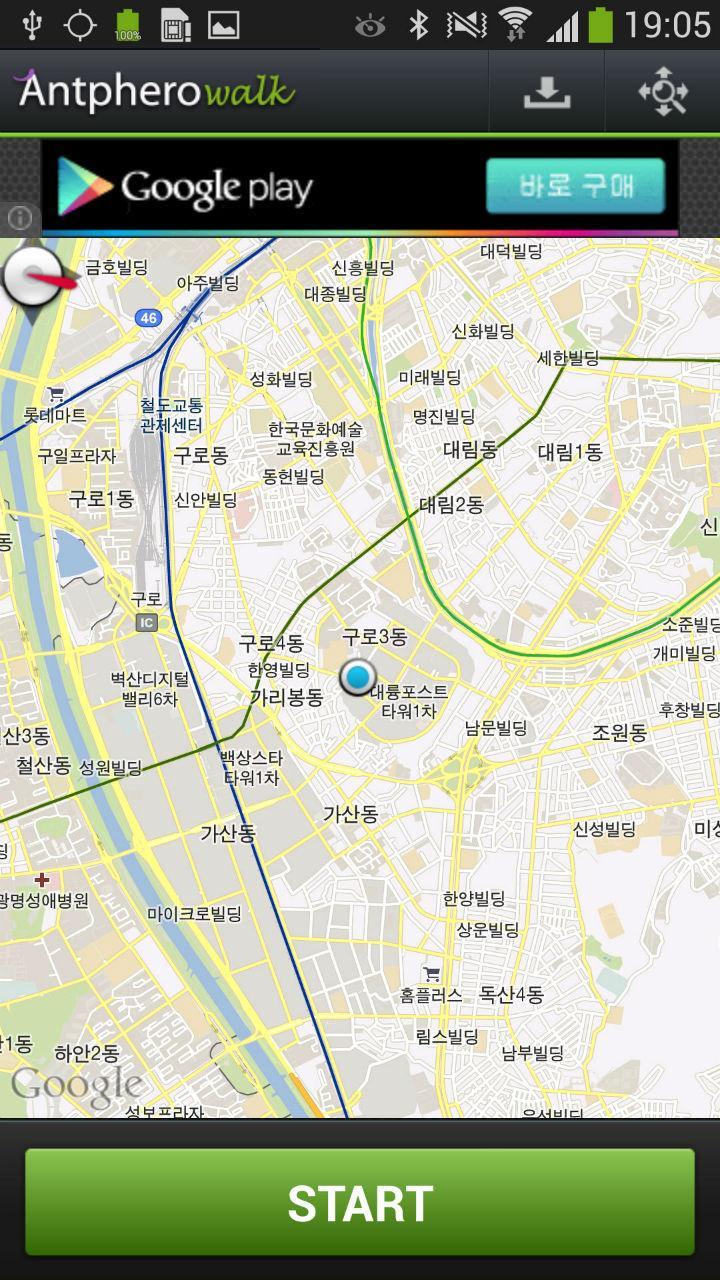The height and width of the screenshot is (1280, 720).
Task: Tap the green START button
Action: (x=360, y=1202)
